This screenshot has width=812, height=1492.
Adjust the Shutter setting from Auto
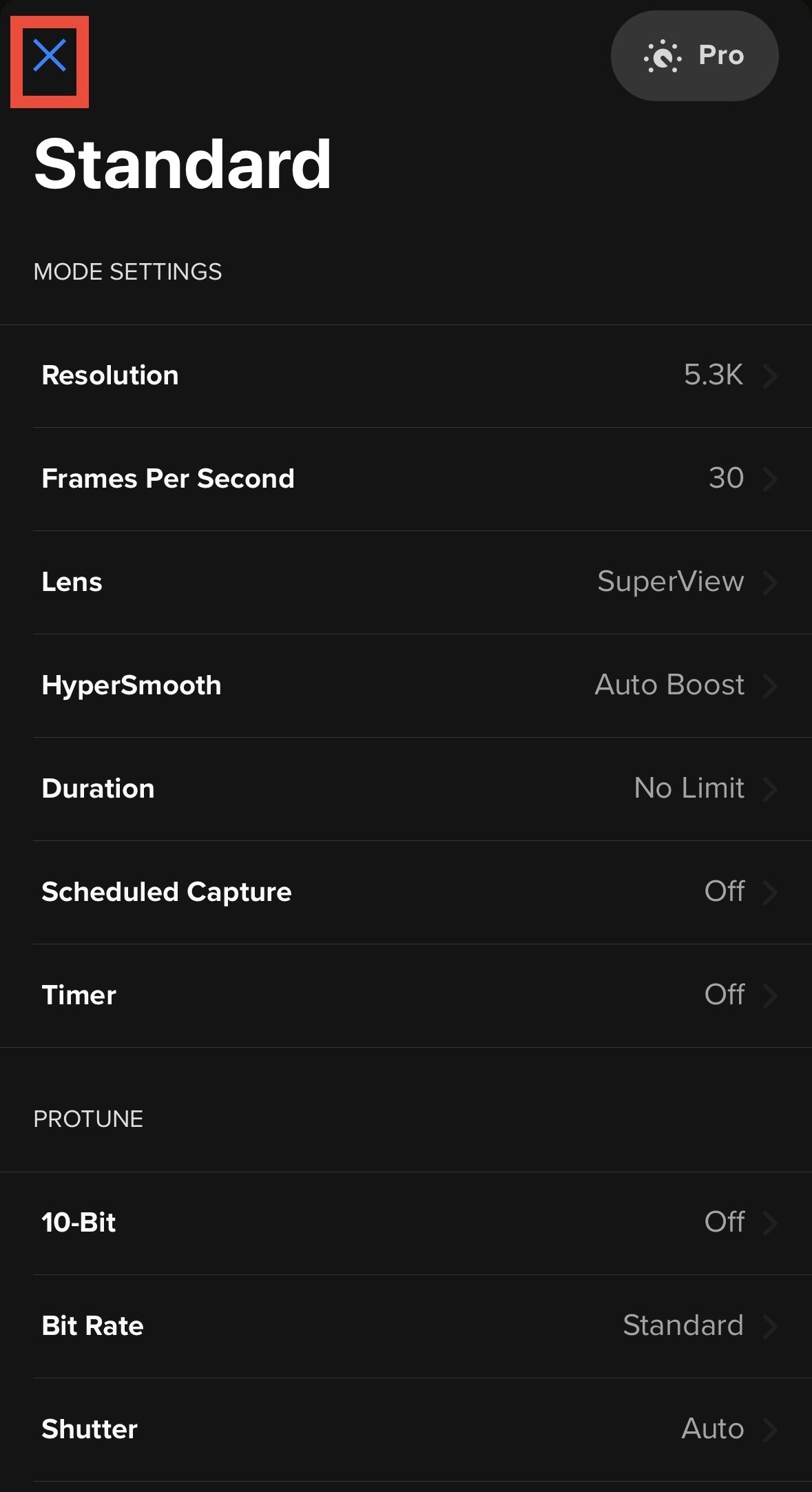click(406, 1429)
